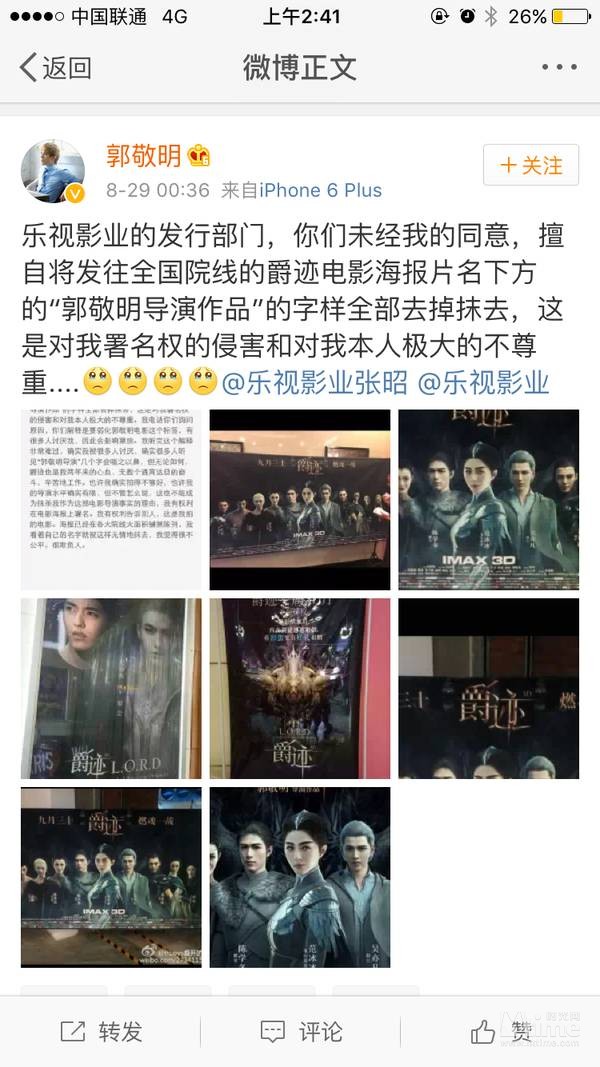The width and height of the screenshot is (600, 1067).
Task: Open the last poster image with 导演作品
Action: tap(299, 876)
